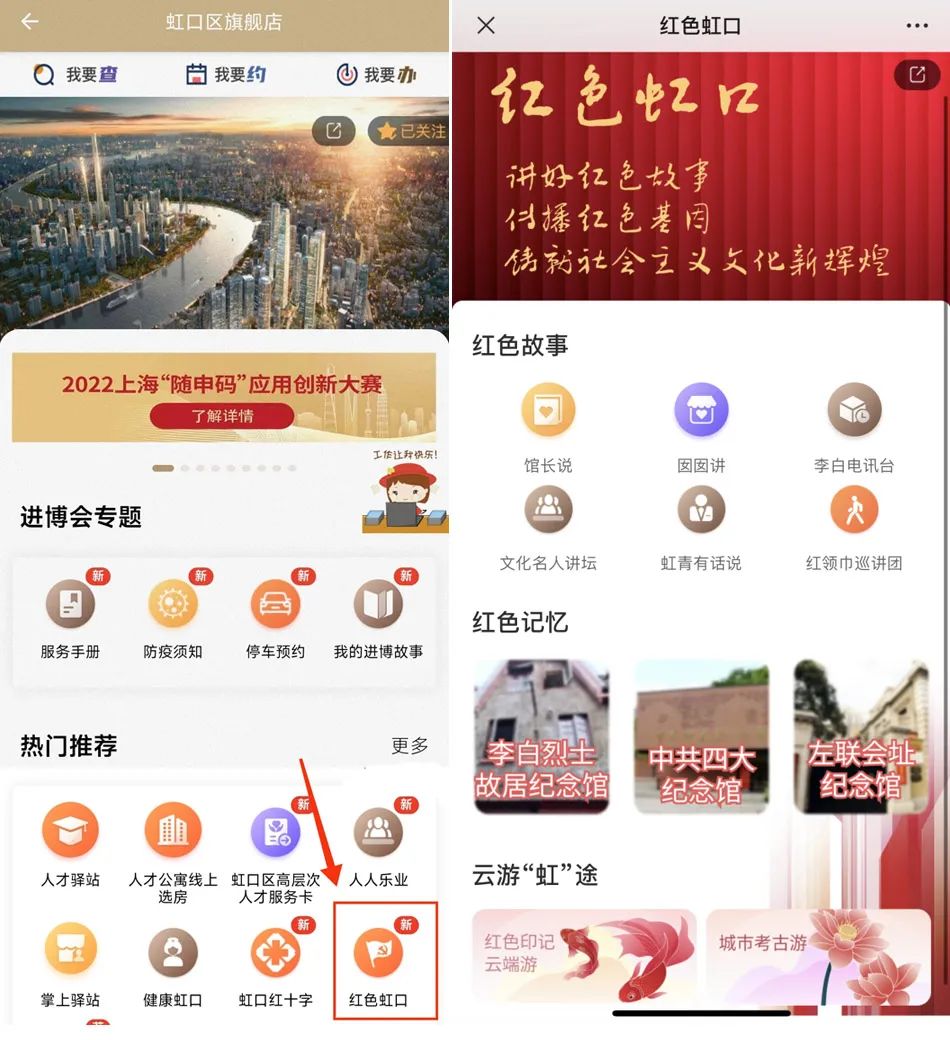This screenshot has width=950, height=1040.
Task: Open 红领巾巡讲团
Action: (854, 523)
